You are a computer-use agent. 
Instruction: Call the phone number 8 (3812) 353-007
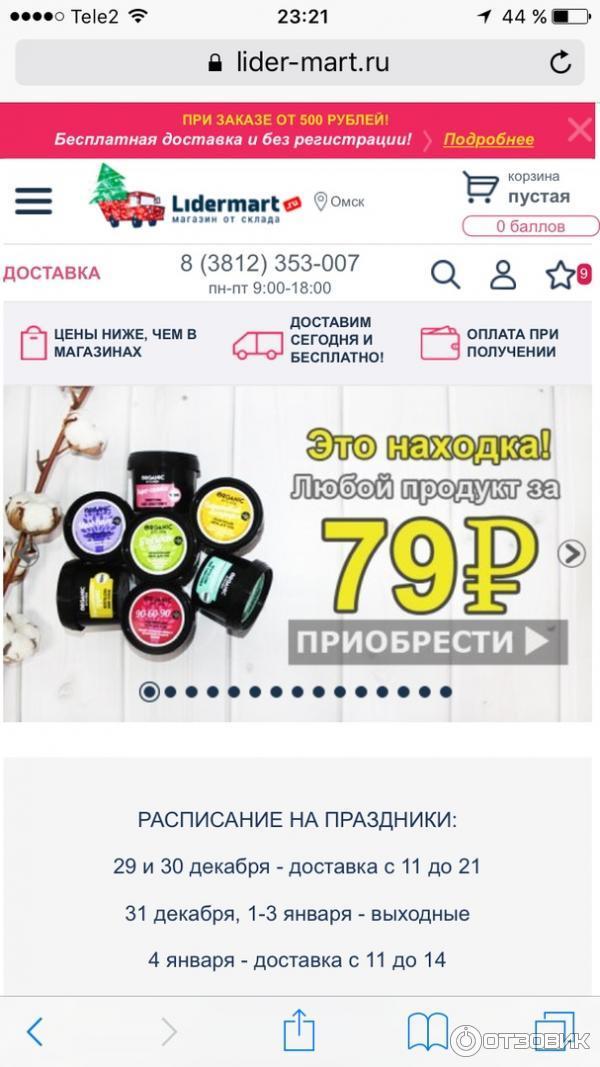tap(269, 264)
